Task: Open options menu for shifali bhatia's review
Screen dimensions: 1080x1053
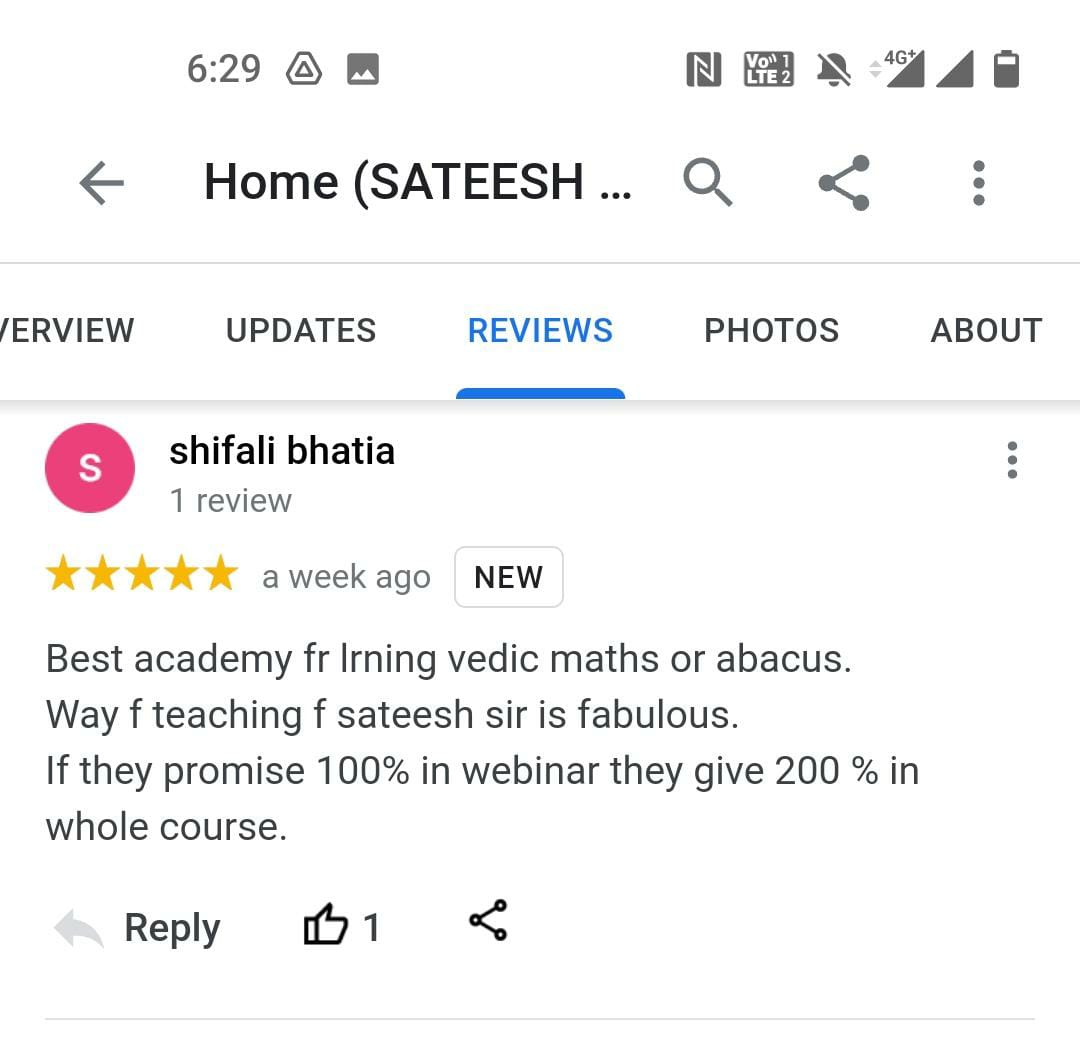Action: pos(1012,460)
